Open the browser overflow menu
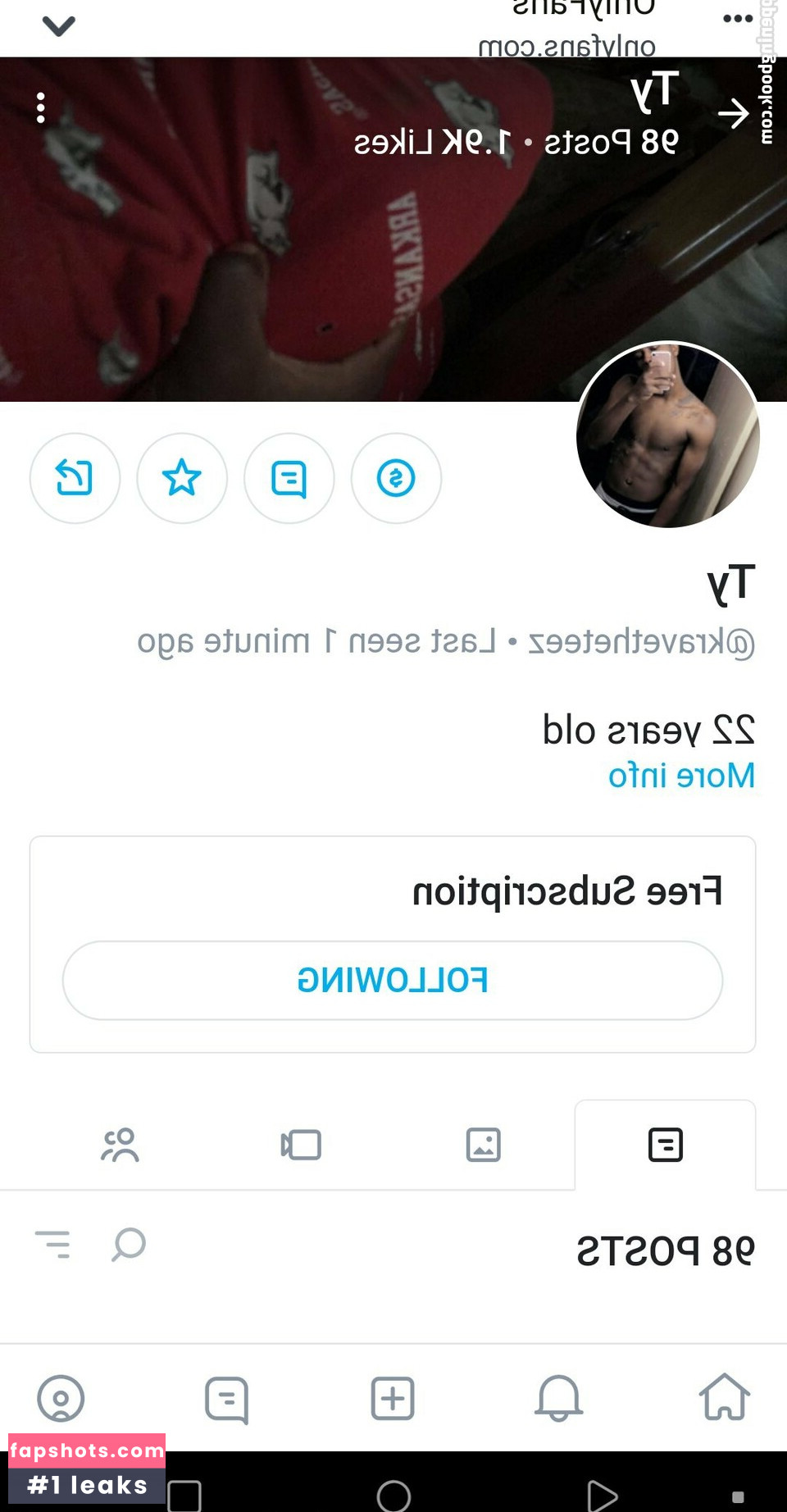Viewport: 787px width, 1512px height. click(738, 19)
